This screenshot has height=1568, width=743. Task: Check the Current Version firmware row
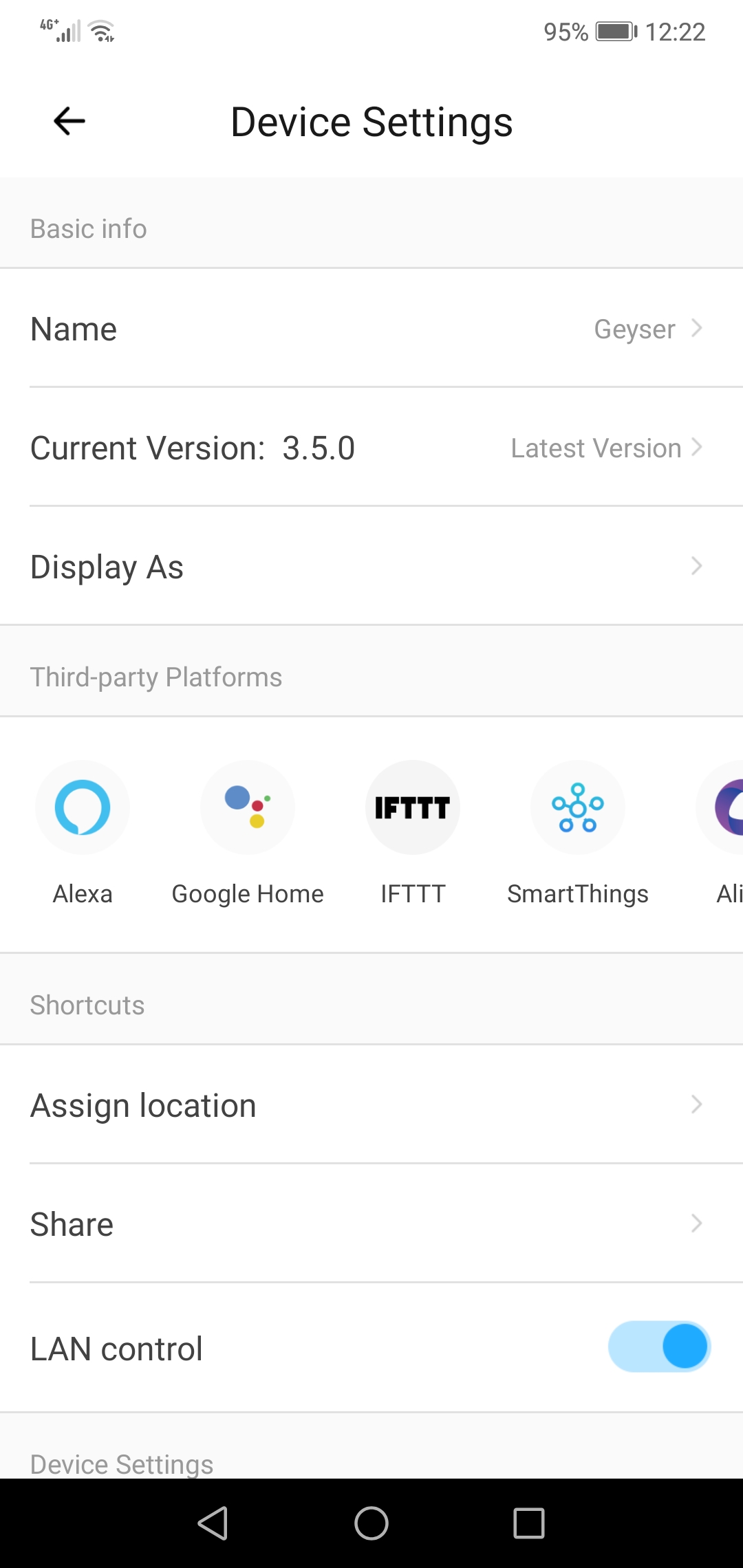371,448
